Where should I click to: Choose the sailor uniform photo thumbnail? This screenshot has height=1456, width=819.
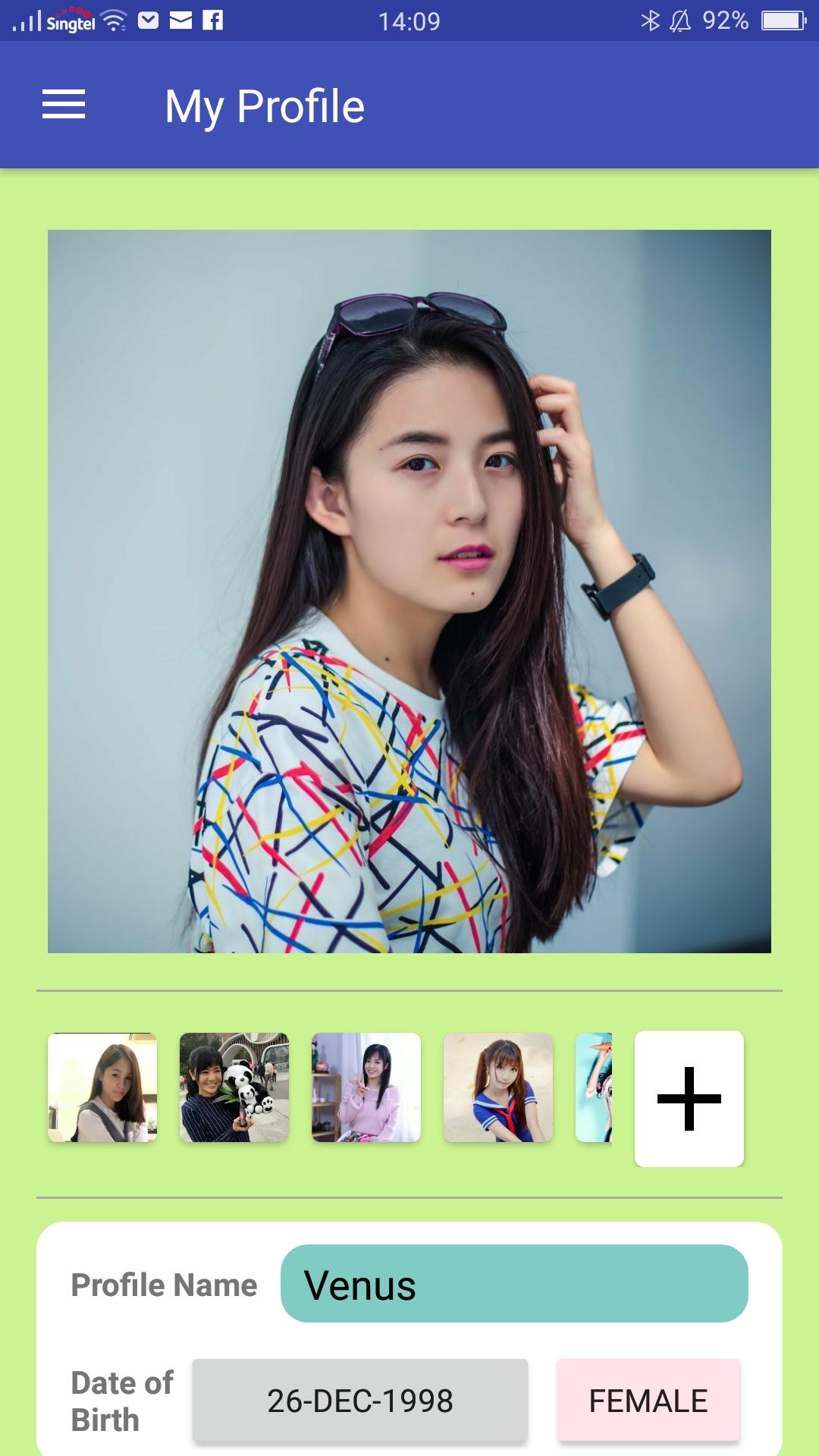tap(498, 1087)
